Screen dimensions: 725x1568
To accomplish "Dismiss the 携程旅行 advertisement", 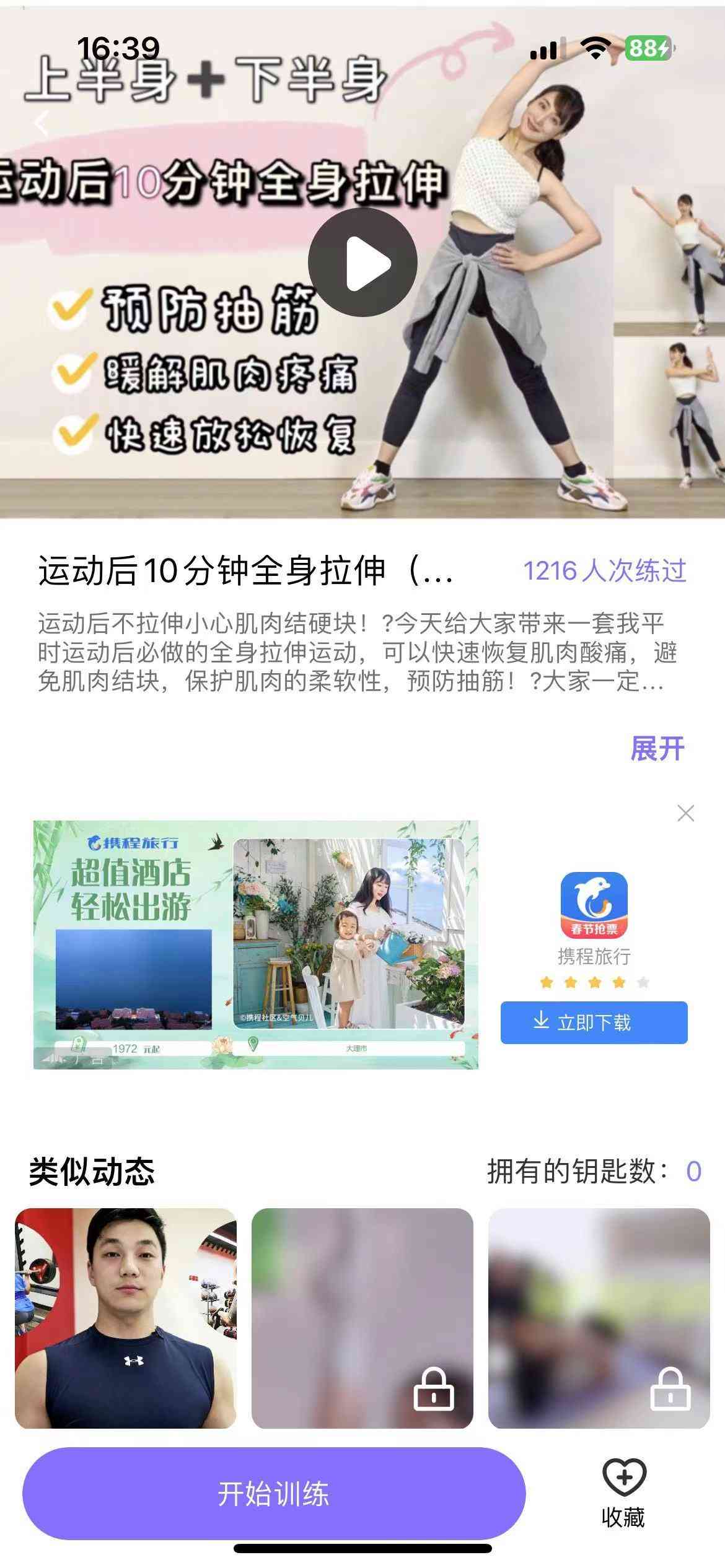I will 685,813.
